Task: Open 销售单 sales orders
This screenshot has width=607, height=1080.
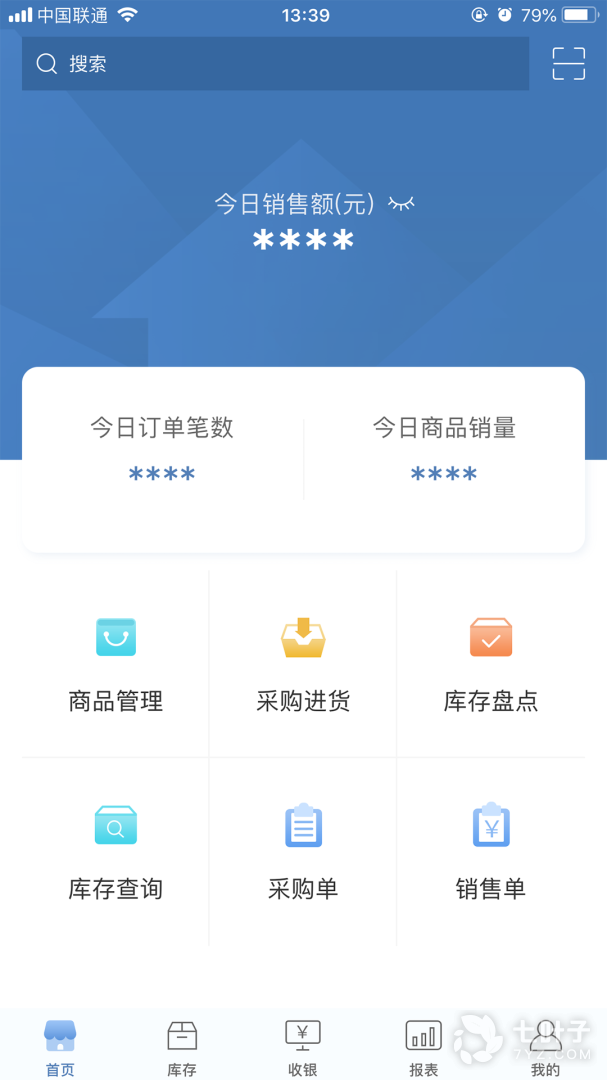Action: [491, 852]
